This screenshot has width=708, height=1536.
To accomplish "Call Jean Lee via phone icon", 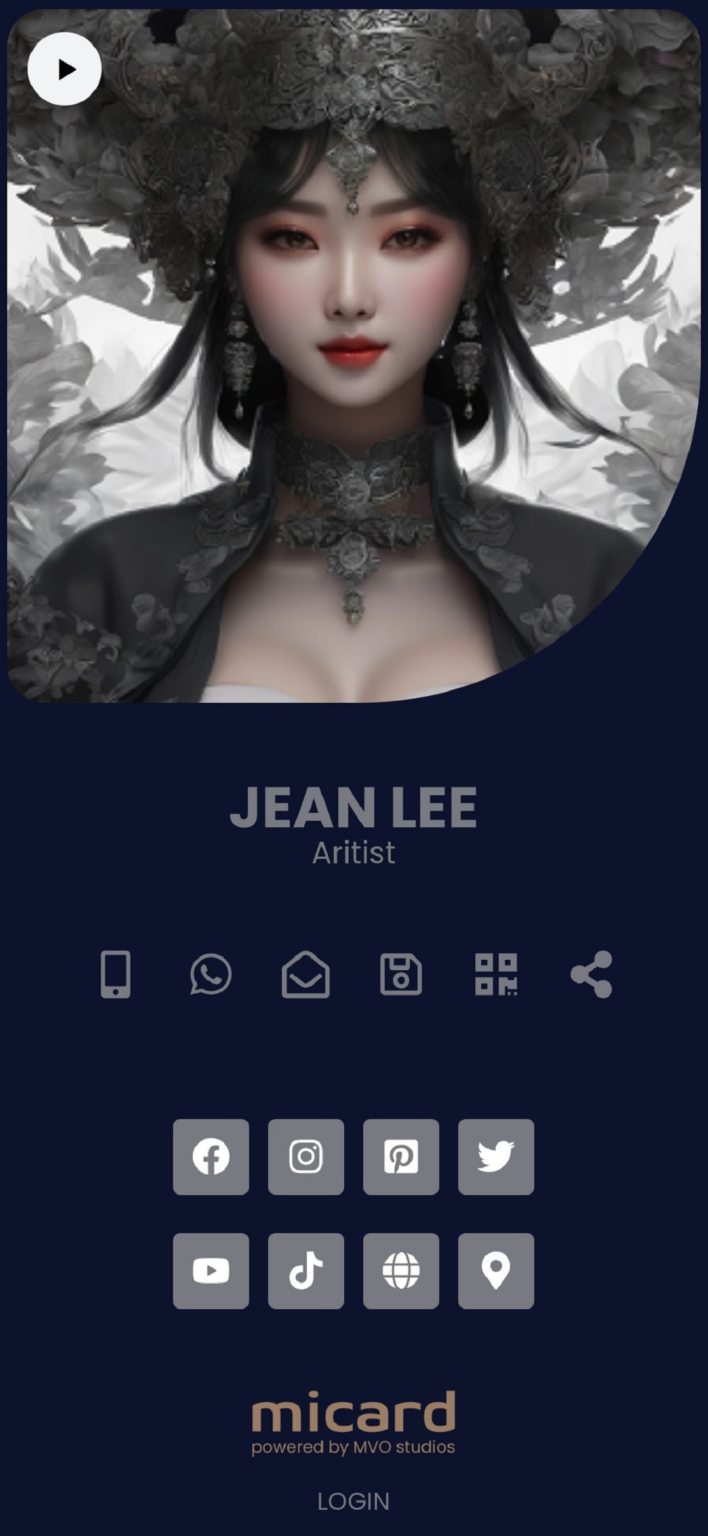I will pos(116,974).
